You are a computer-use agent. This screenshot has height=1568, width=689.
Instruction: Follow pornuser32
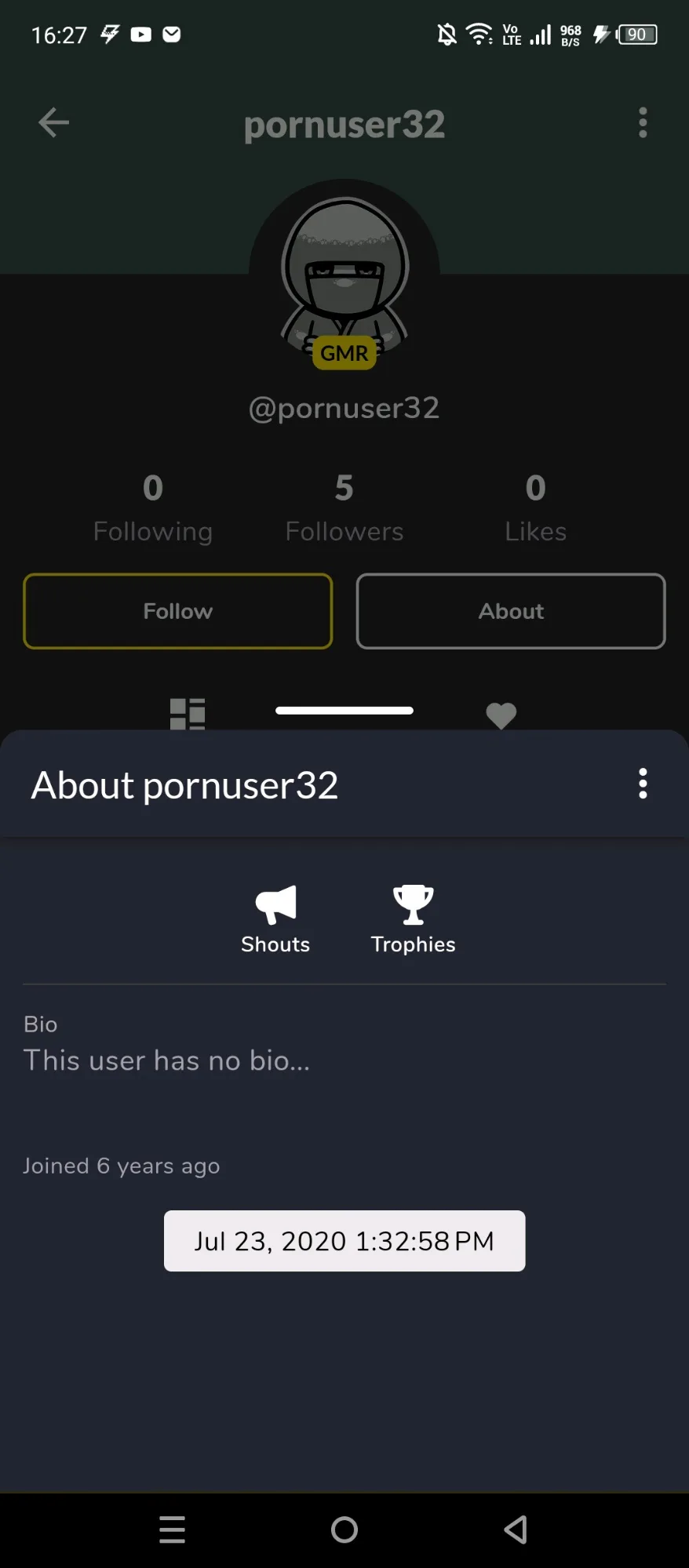point(178,611)
